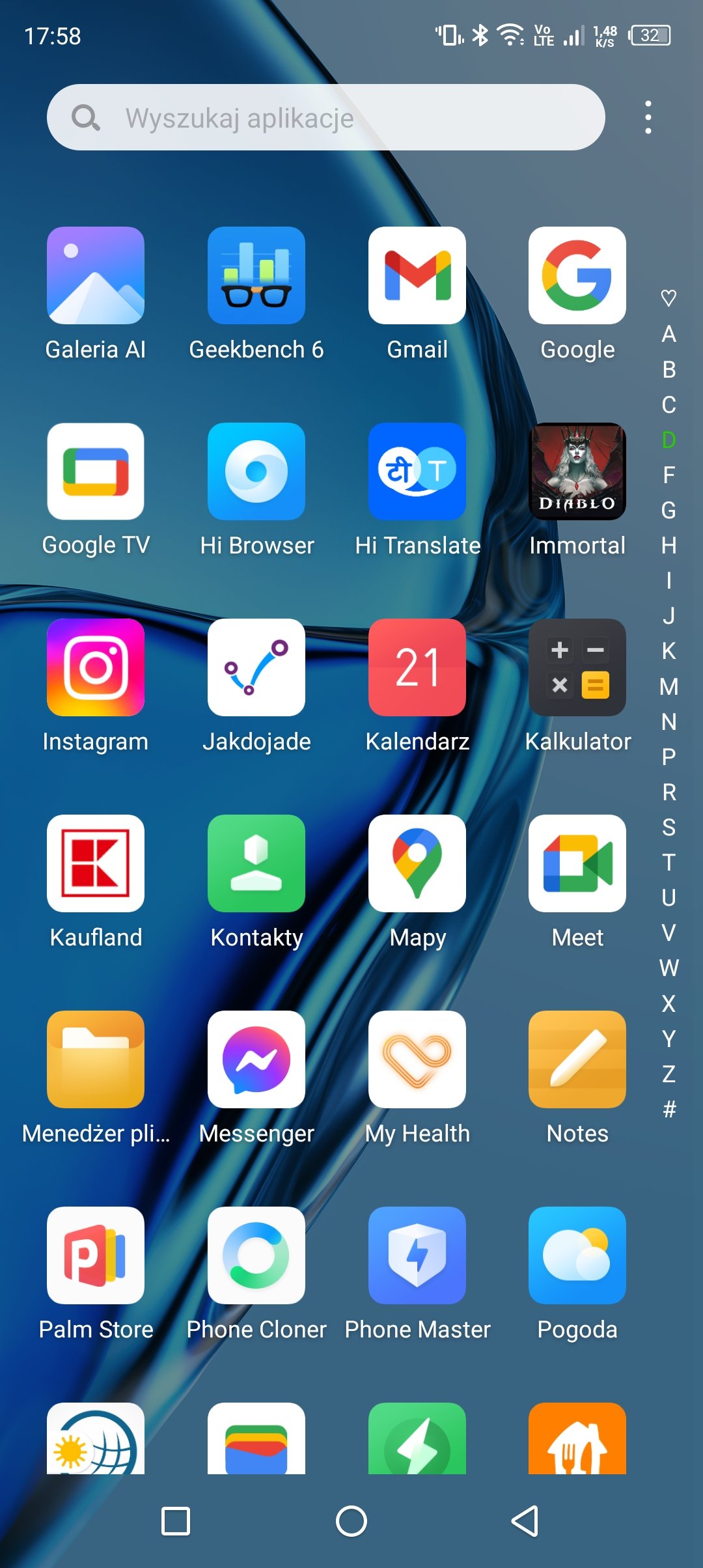Launch the Kaufland app
This screenshot has width=703, height=1568.
coord(96,864)
